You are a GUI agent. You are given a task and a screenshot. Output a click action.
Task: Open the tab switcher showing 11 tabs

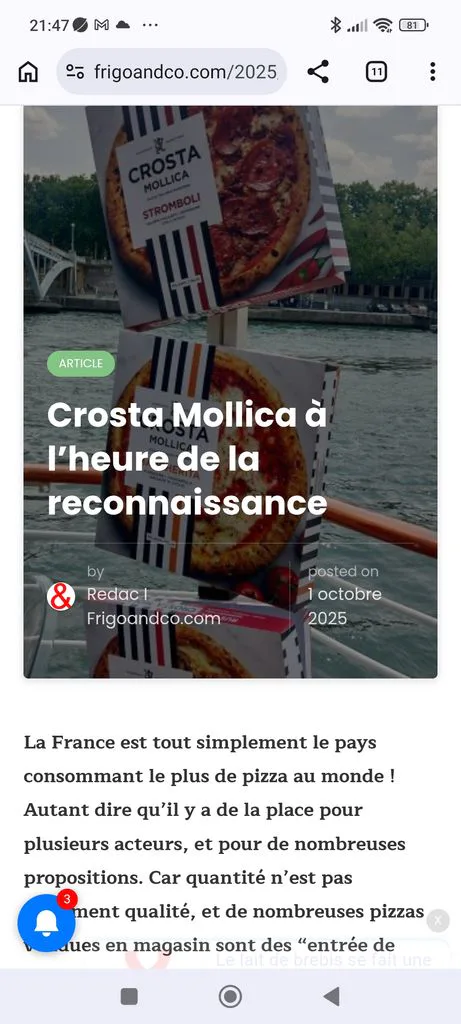(375, 72)
